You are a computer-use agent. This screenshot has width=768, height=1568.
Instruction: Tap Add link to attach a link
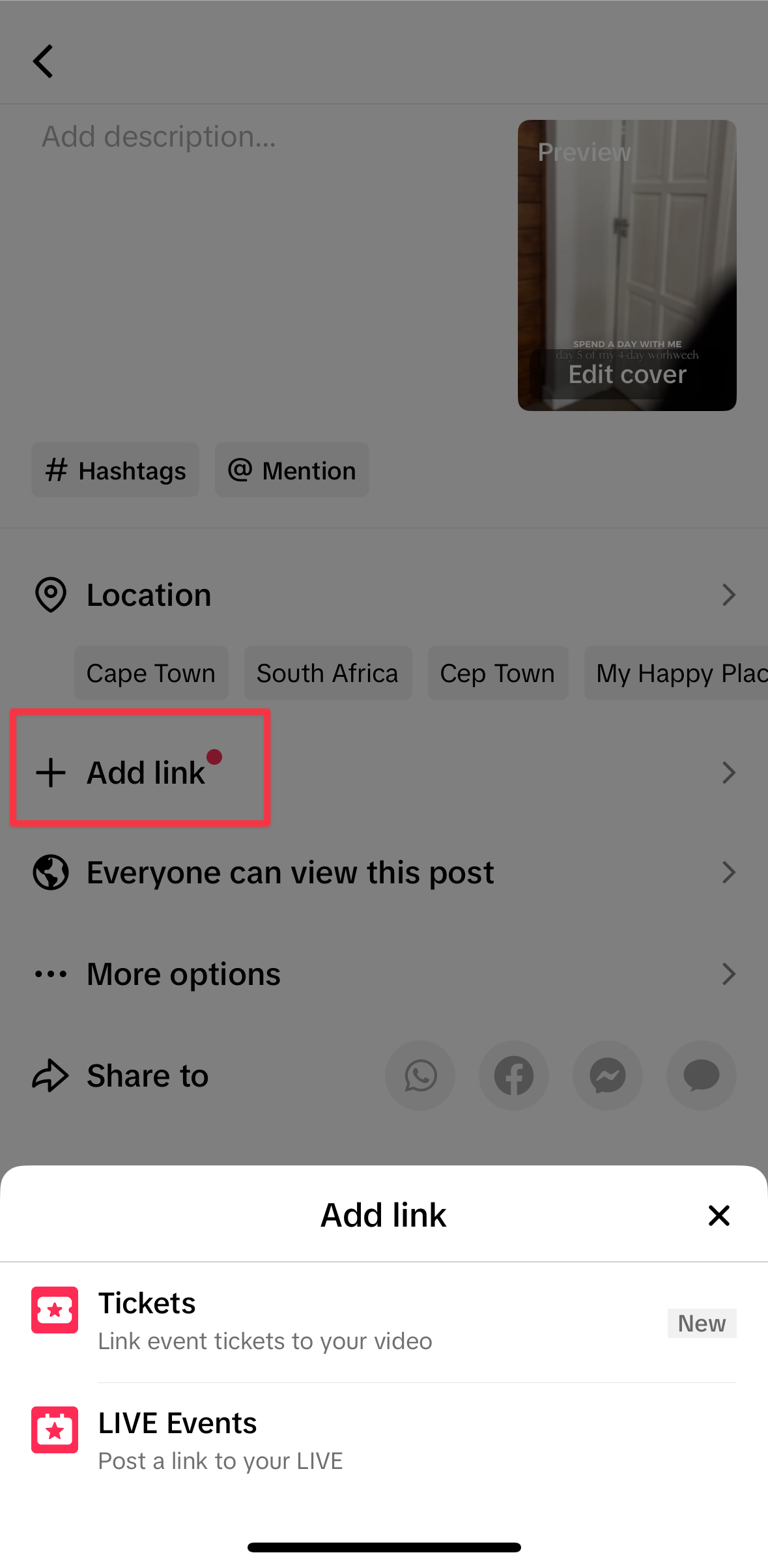140,772
